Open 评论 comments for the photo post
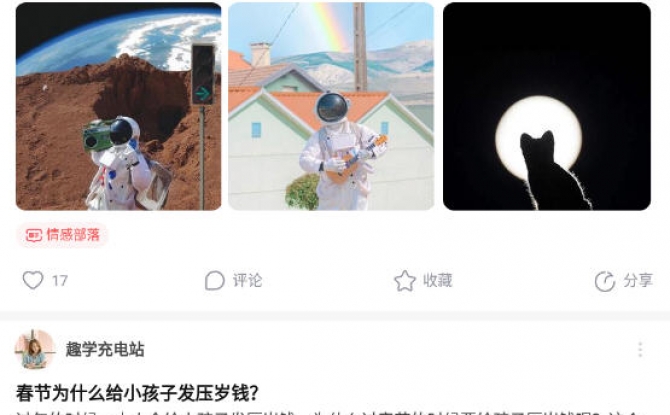This screenshot has height=415, width=670. [234, 281]
